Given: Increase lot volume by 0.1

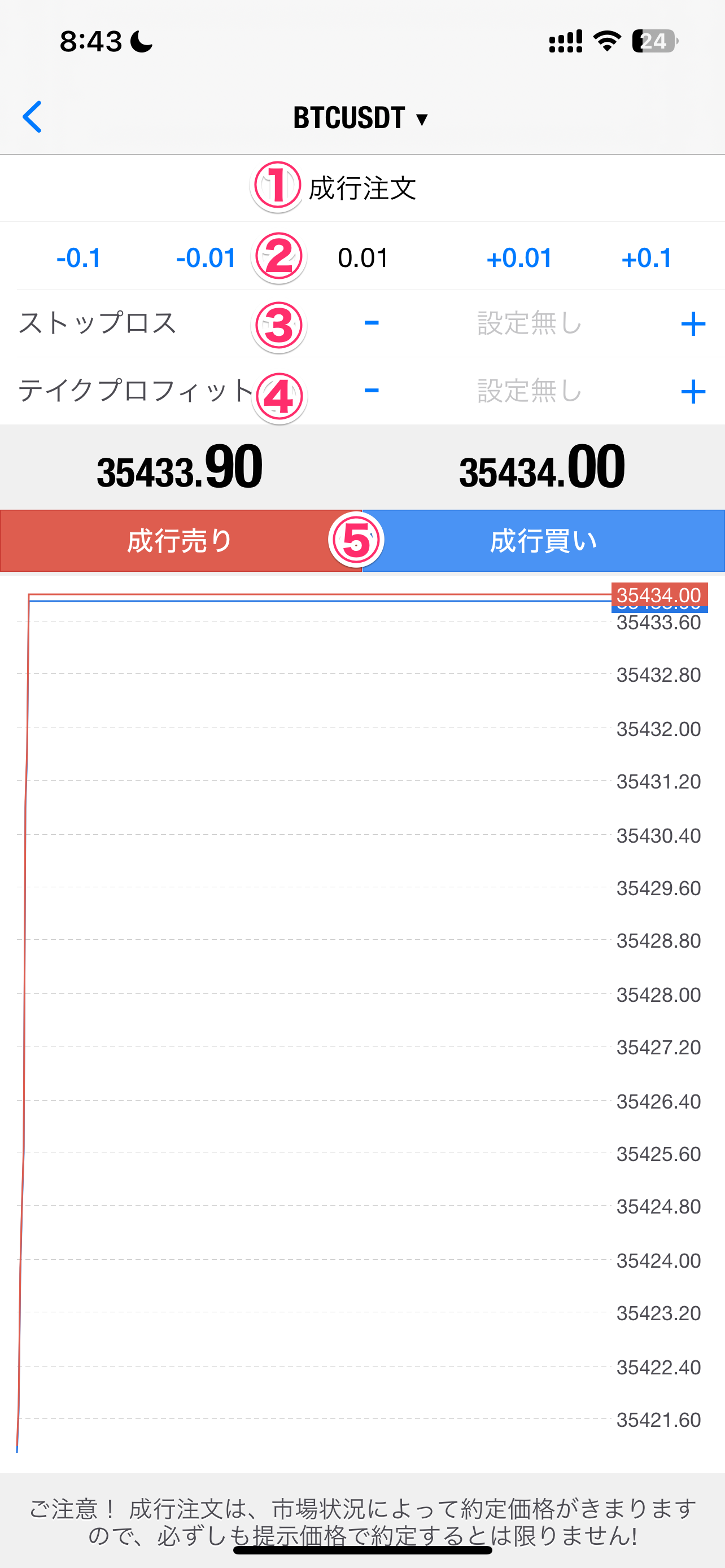Looking at the screenshot, I should (647, 258).
